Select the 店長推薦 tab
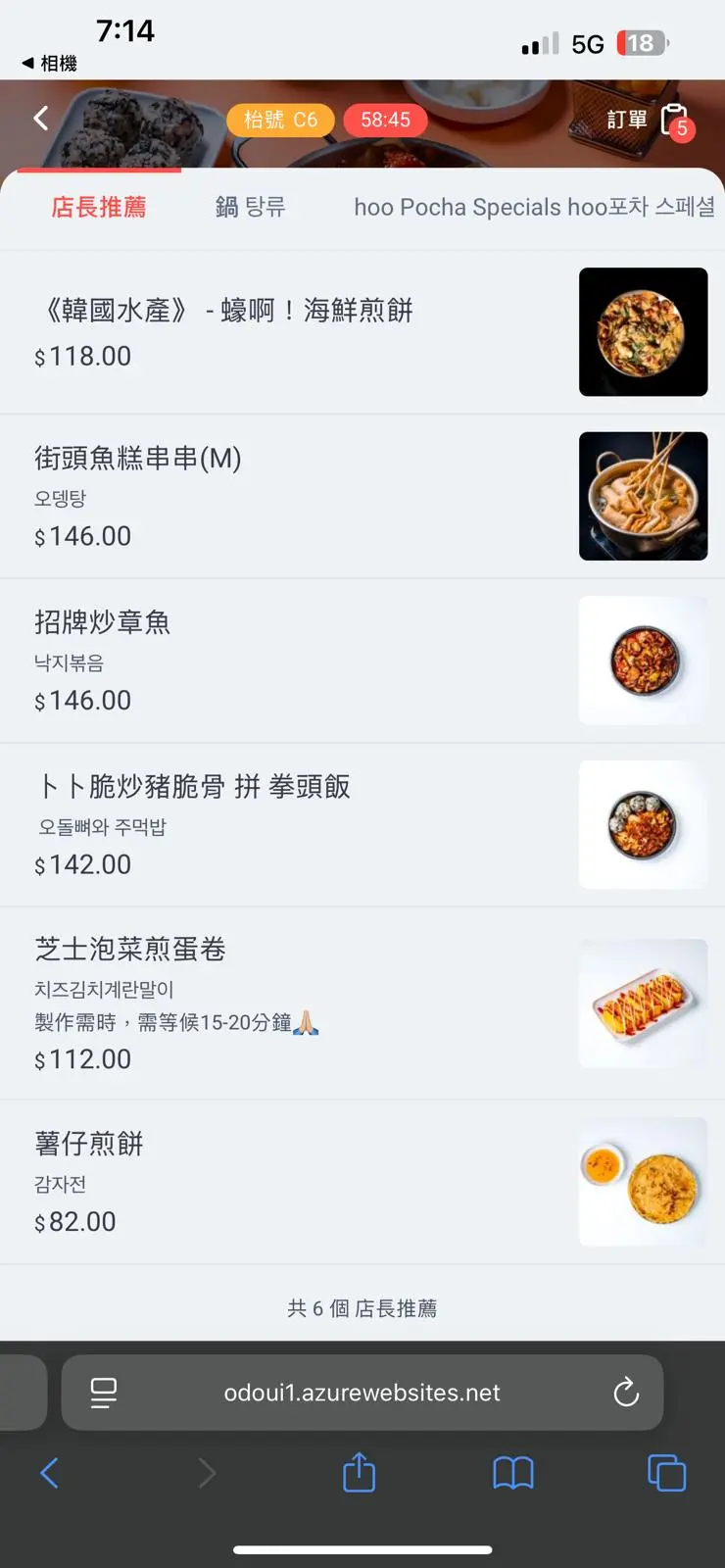725x1568 pixels. coord(99,207)
